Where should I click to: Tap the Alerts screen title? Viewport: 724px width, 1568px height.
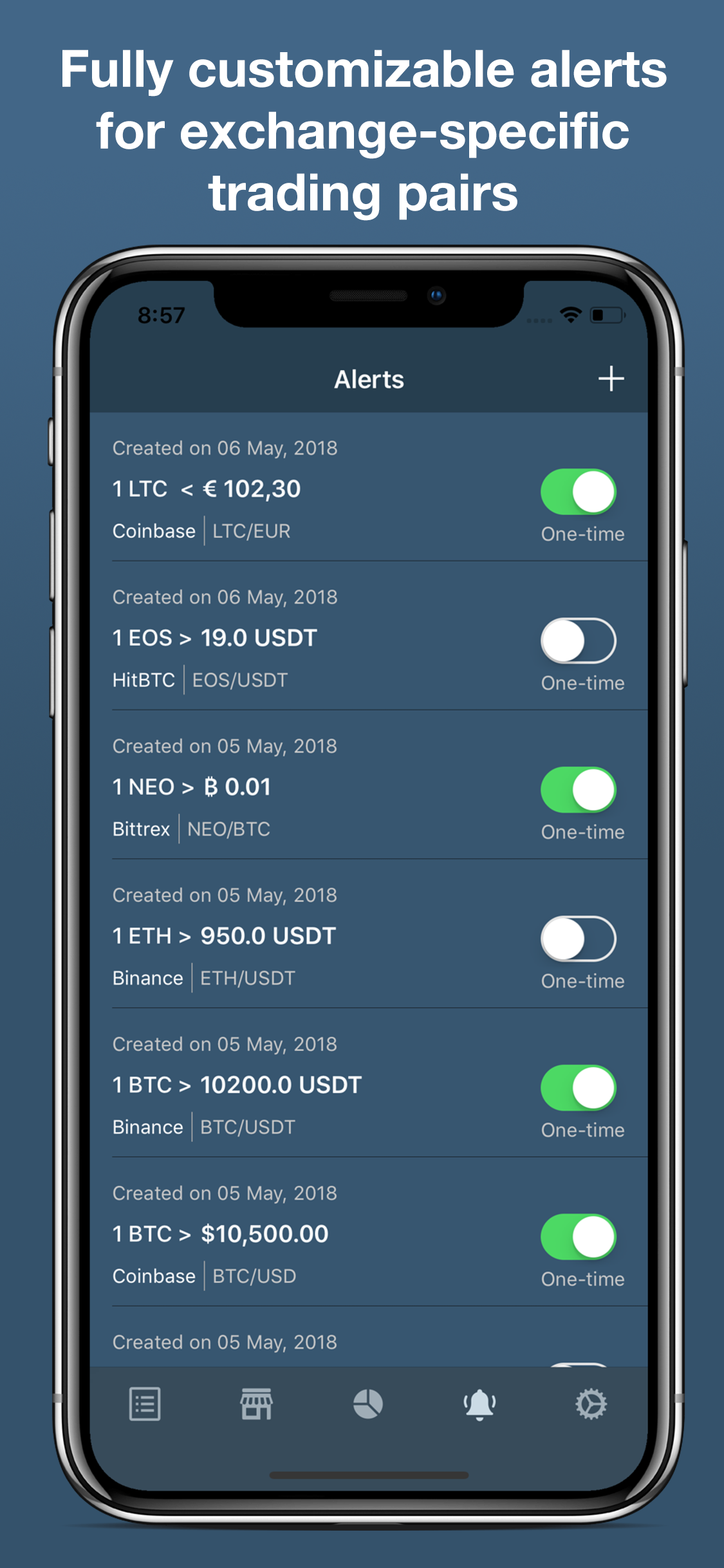tap(369, 379)
